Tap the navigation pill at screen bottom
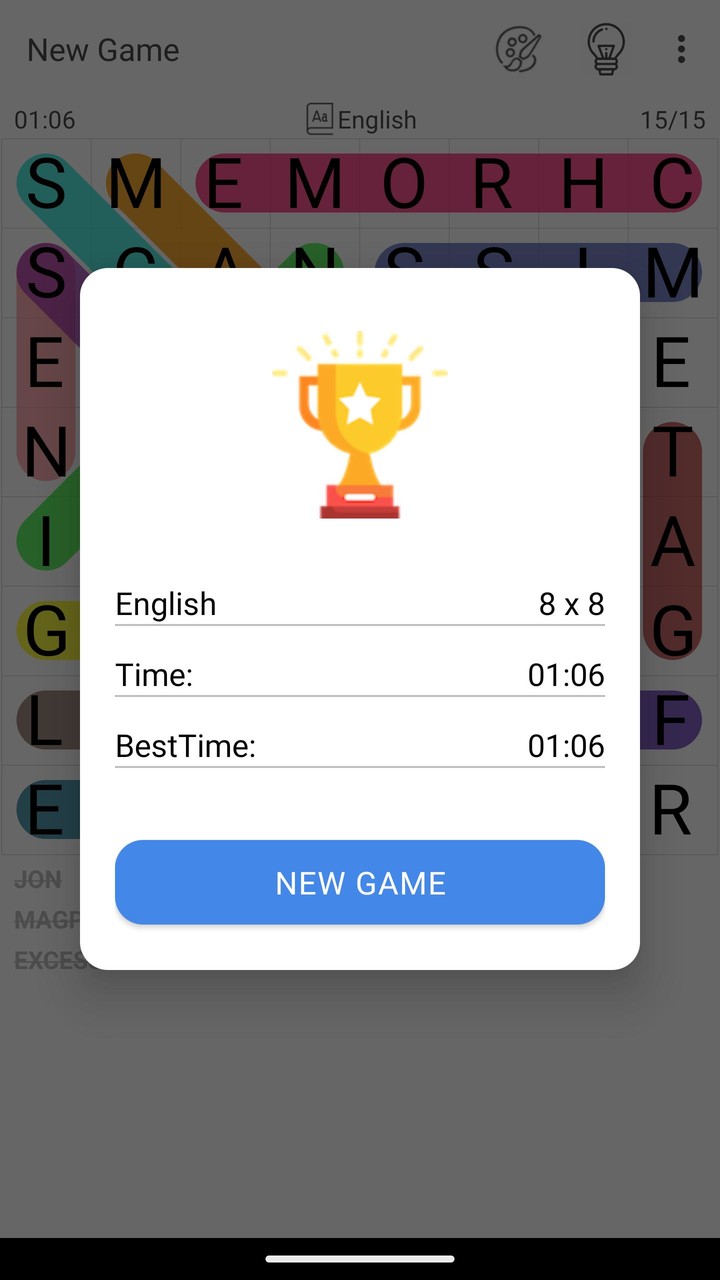Image resolution: width=720 pixels, height=1280 pixels. click(360, 1259)
